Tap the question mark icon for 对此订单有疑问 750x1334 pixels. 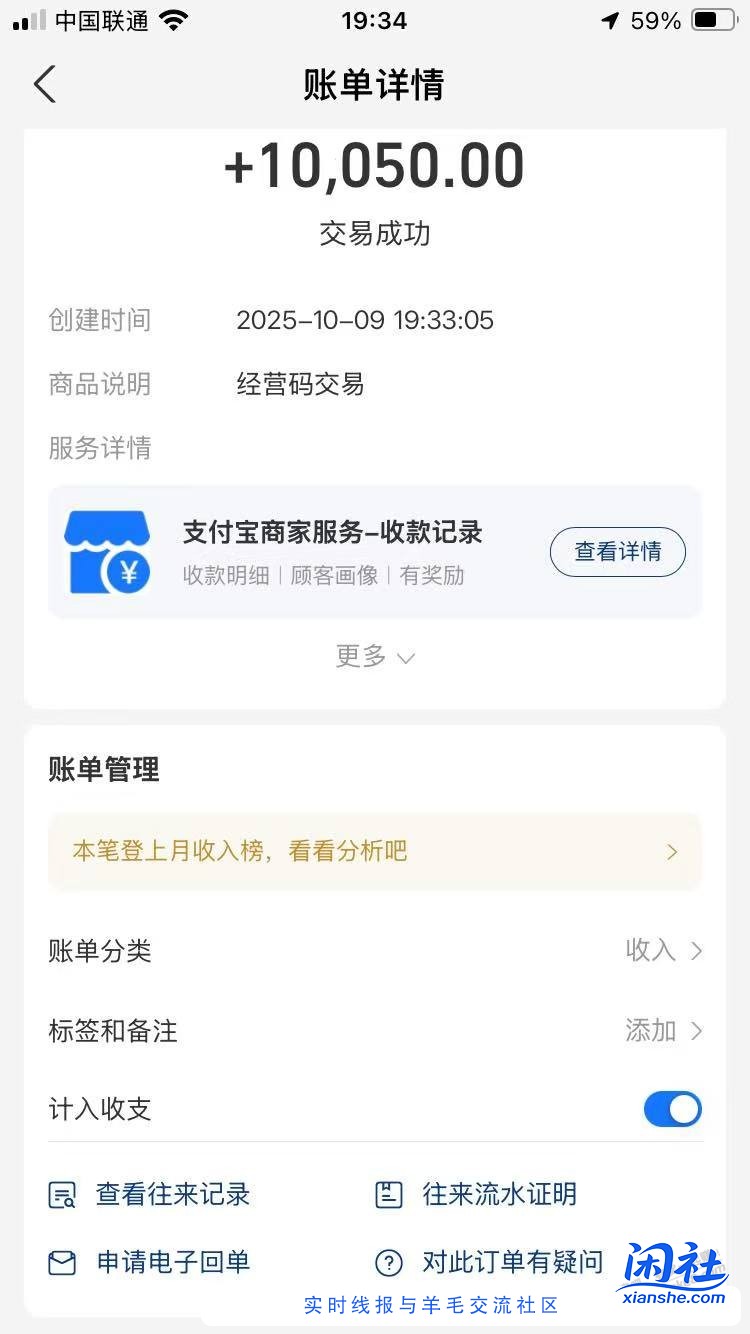click(390, 1263)
